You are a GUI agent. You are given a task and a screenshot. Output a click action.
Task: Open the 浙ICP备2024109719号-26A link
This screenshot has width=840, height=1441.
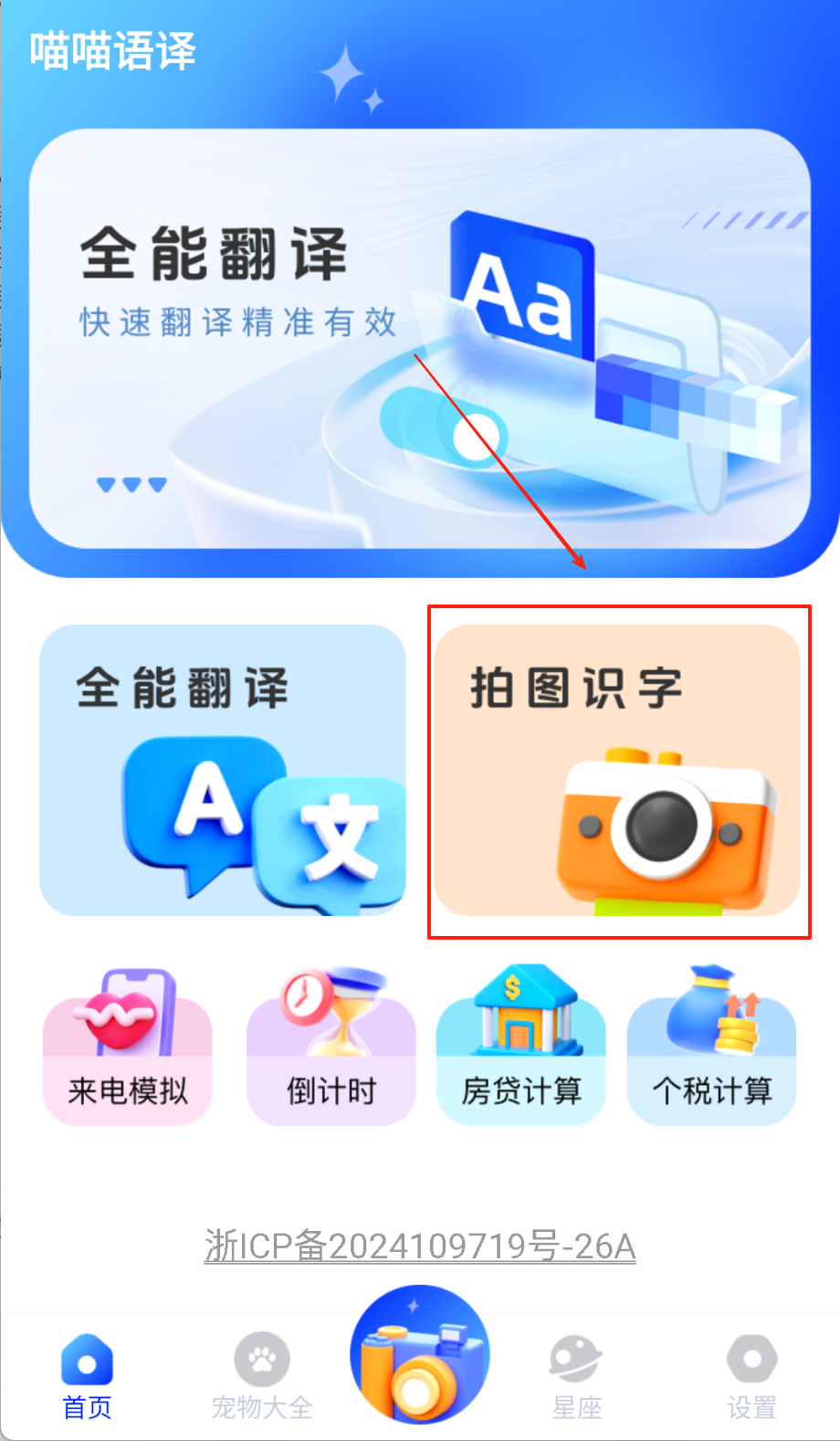coord(420,1246)
